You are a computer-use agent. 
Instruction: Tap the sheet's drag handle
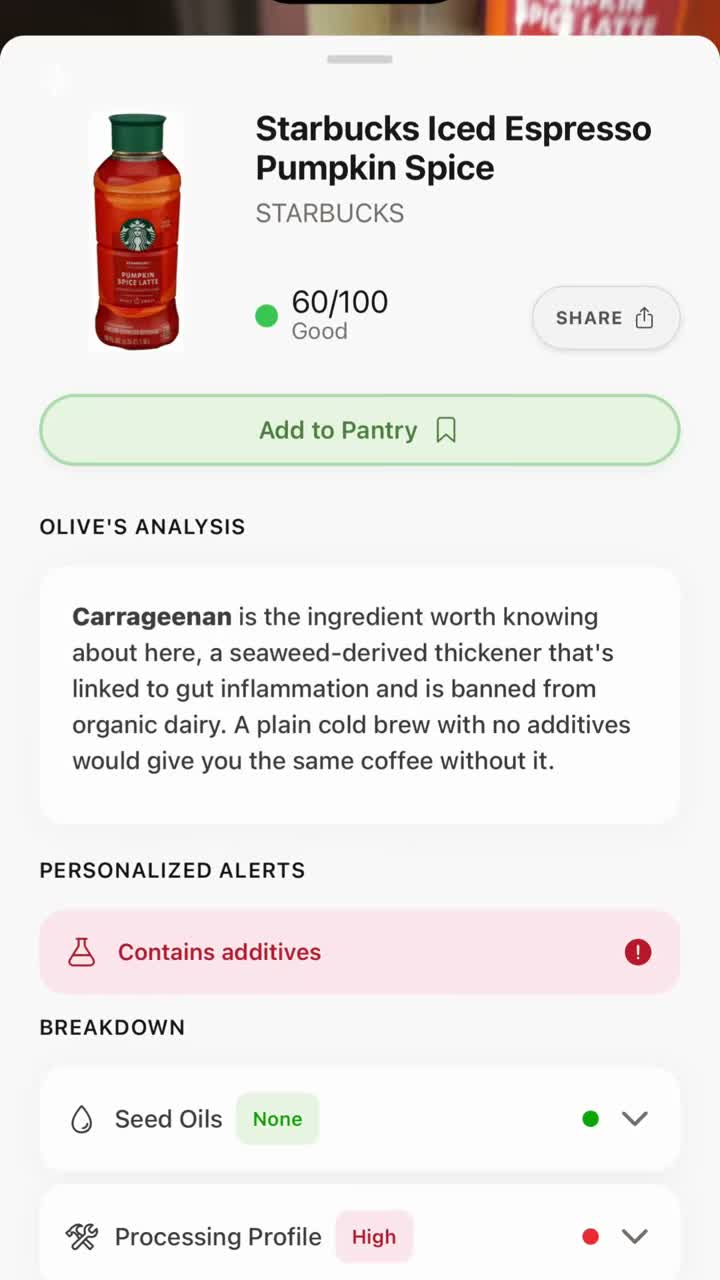(x=360, y=59)
